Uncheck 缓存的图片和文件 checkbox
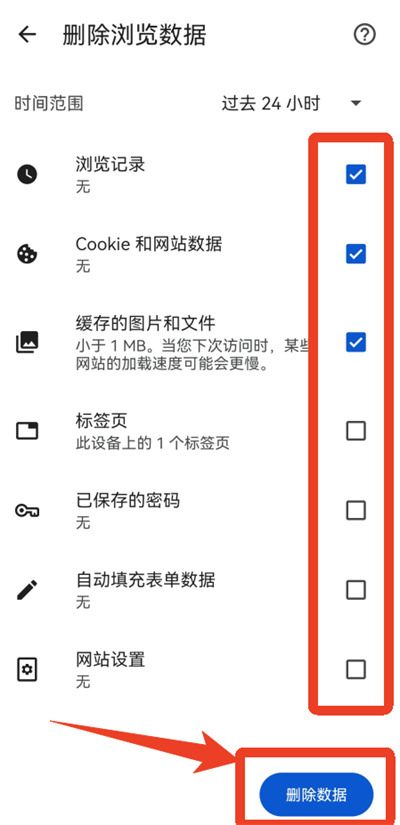Viewport: 400px width, 825px height. 356,343
